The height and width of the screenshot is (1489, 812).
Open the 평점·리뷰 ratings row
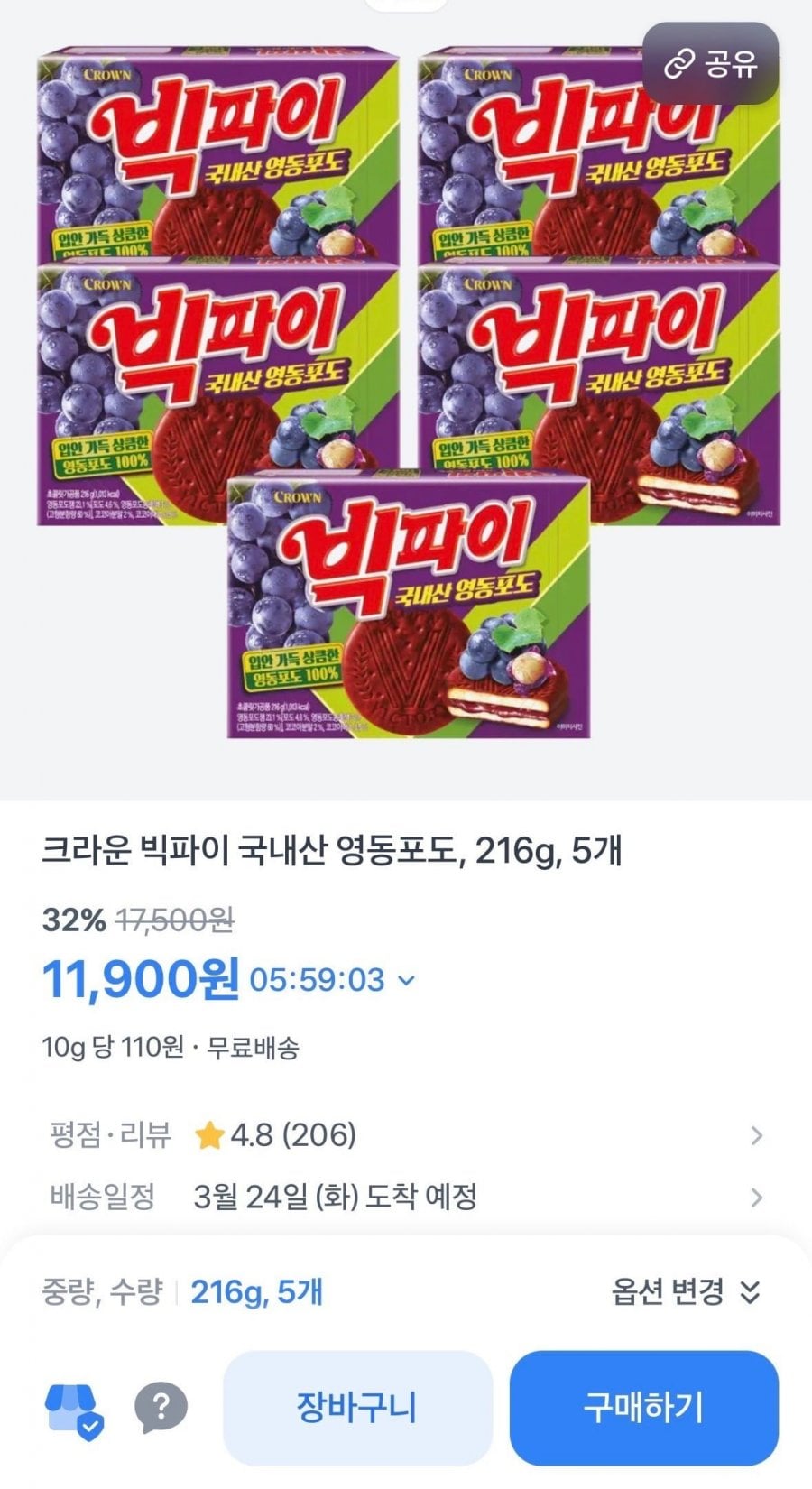coord(406,1134)
